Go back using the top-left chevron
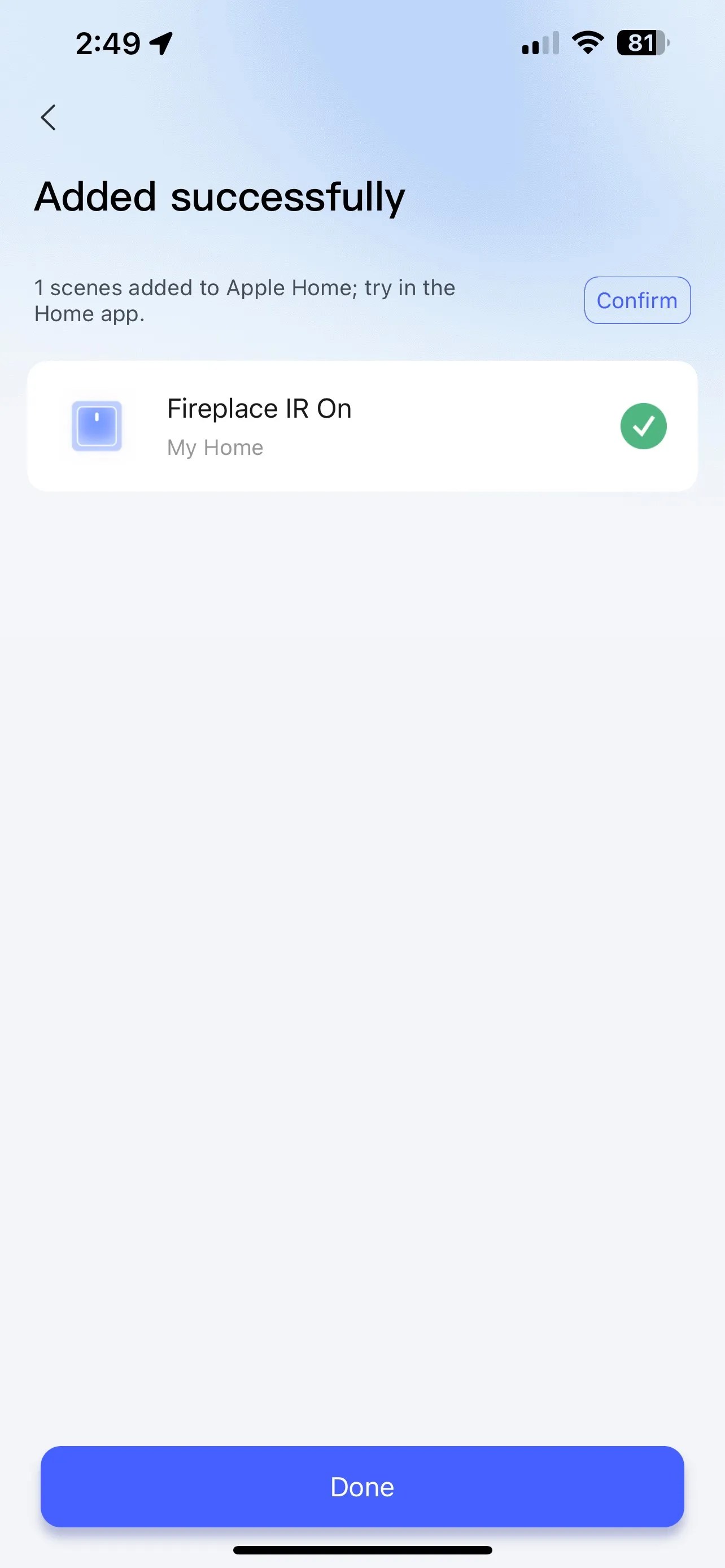This screenshot has height=1568, width=725. (x=48, y=117)
